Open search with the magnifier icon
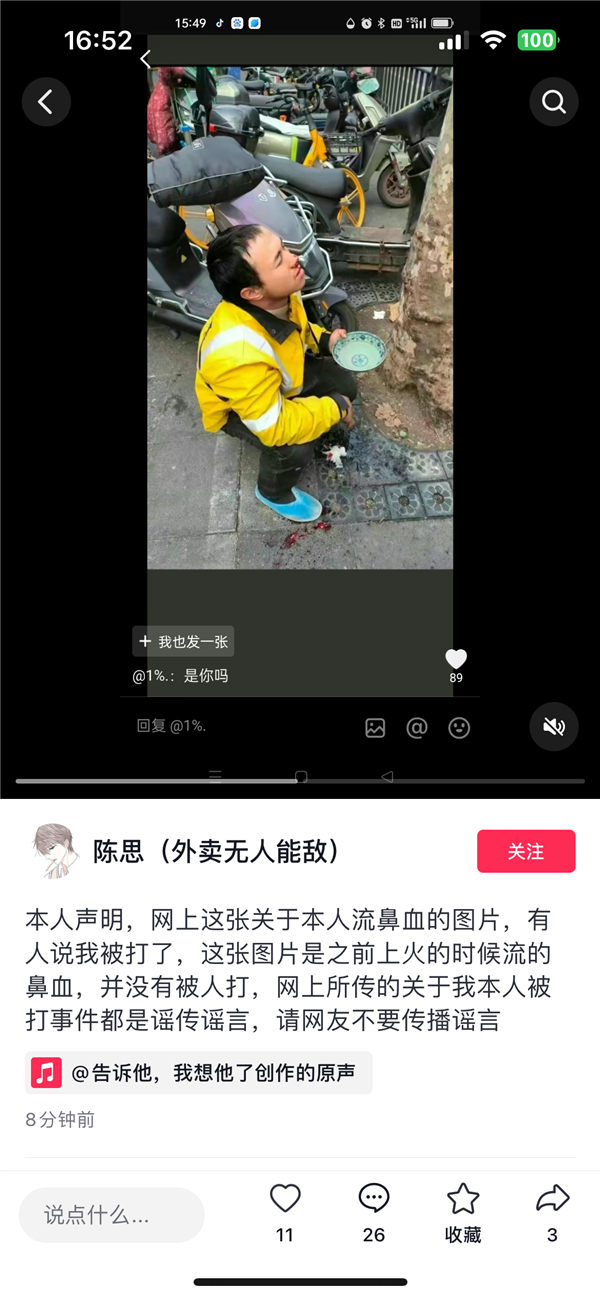This screenshot has height=1298, width=600. click(554, 101)
